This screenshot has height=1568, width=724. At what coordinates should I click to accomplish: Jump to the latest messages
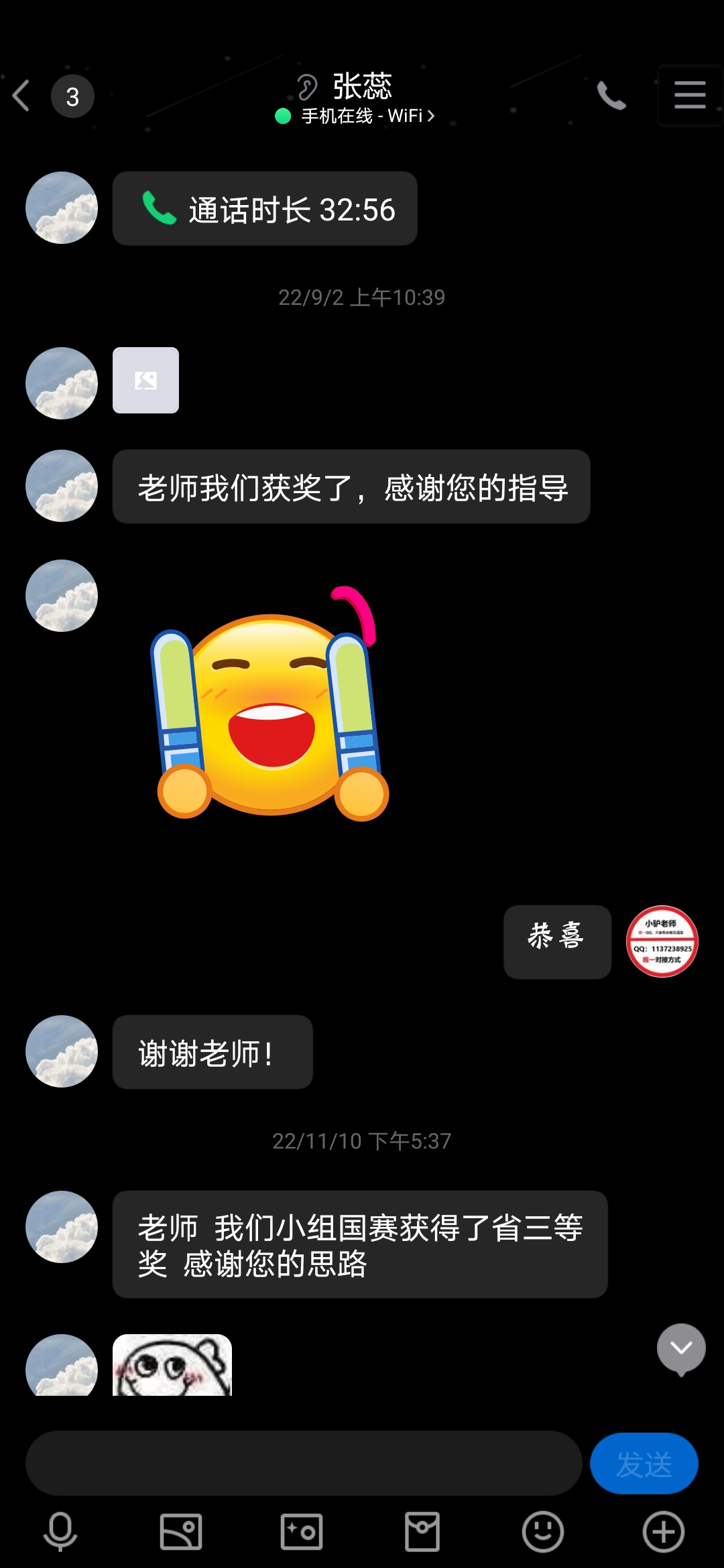pyautogui.click(x=681, y=1348)
